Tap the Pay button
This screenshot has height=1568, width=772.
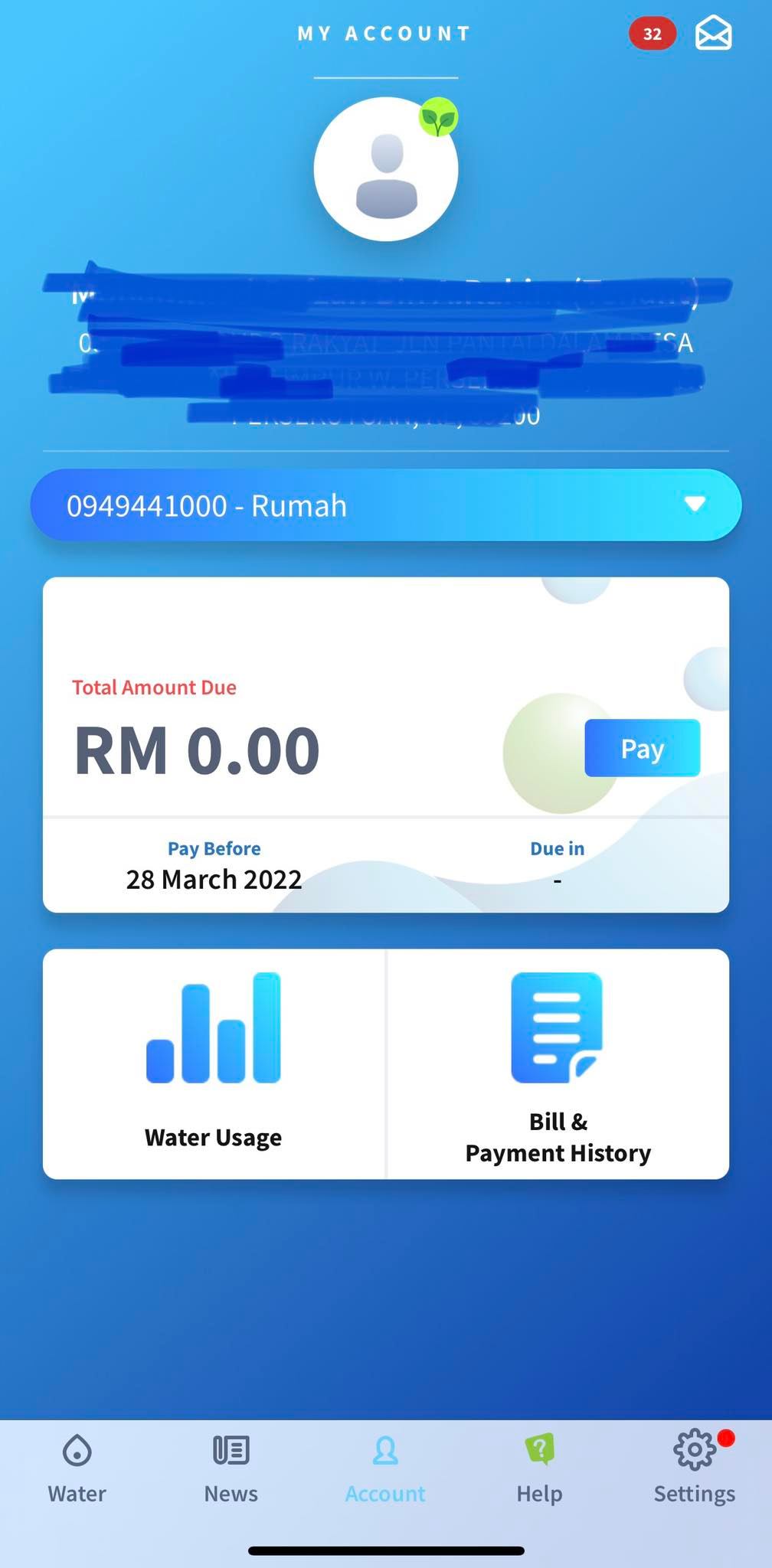(x=642, y=748)
